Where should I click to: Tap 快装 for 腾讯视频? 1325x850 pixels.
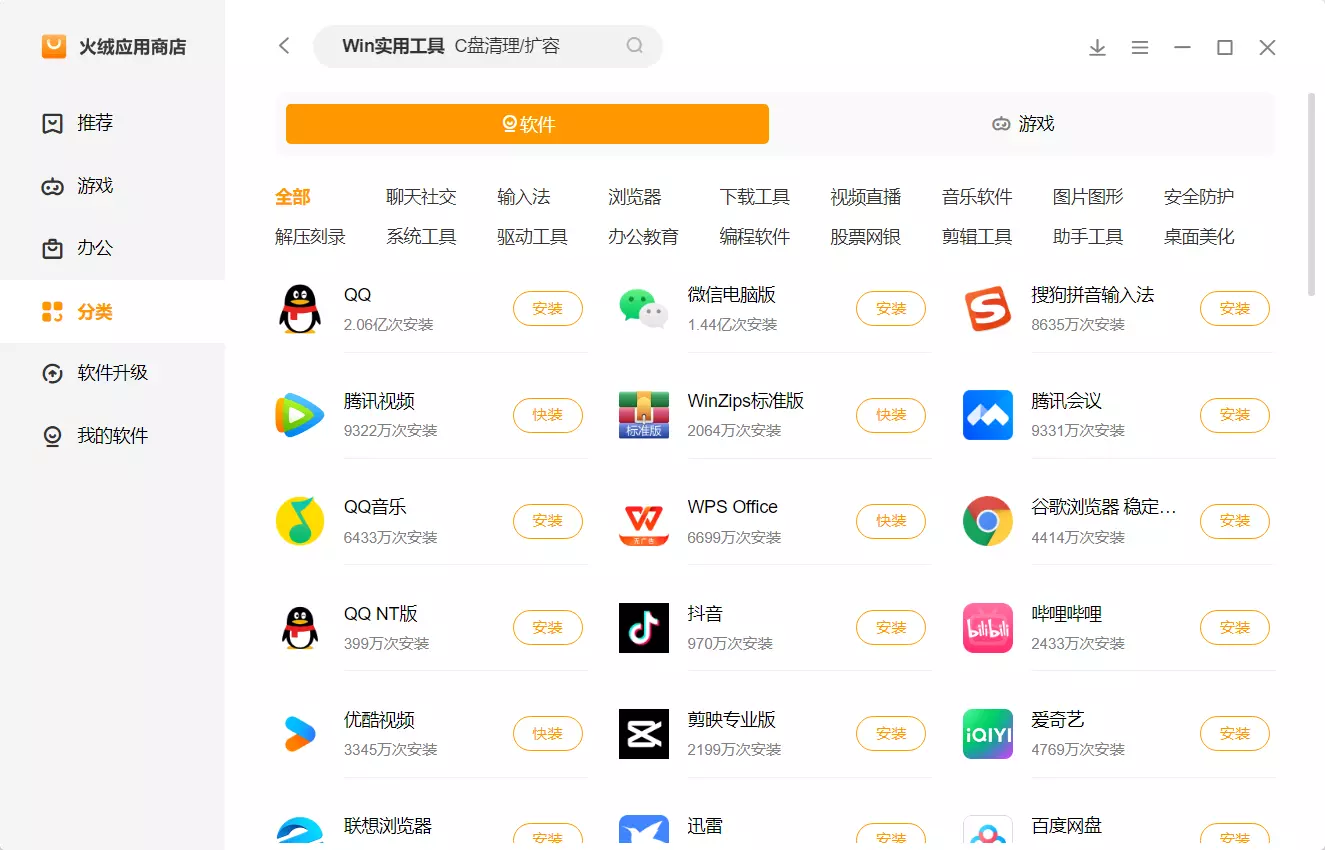547,415
